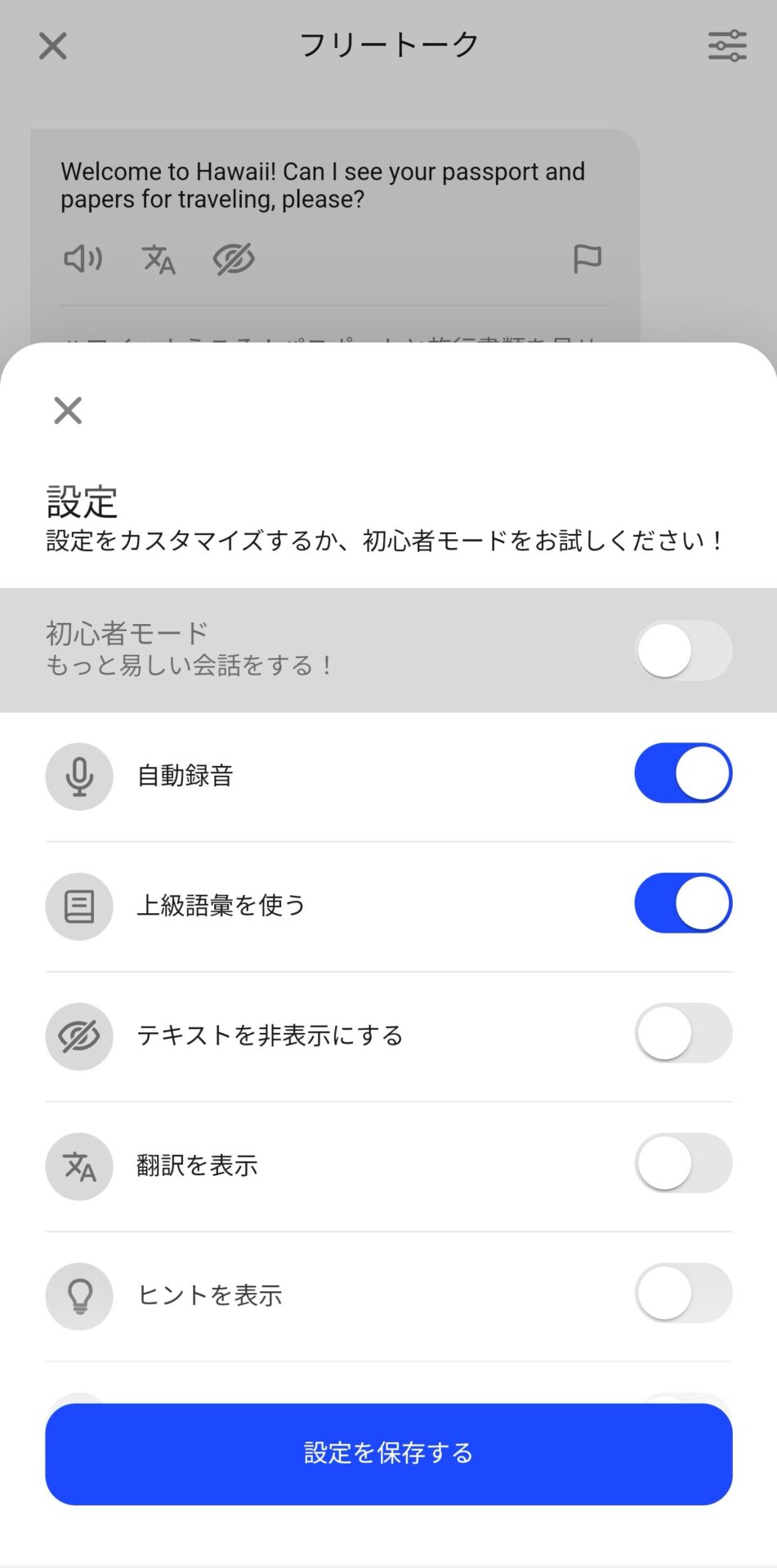Enable 翻訳を表示 show translation
The image size is (777, 1568).
[683, 1163]
